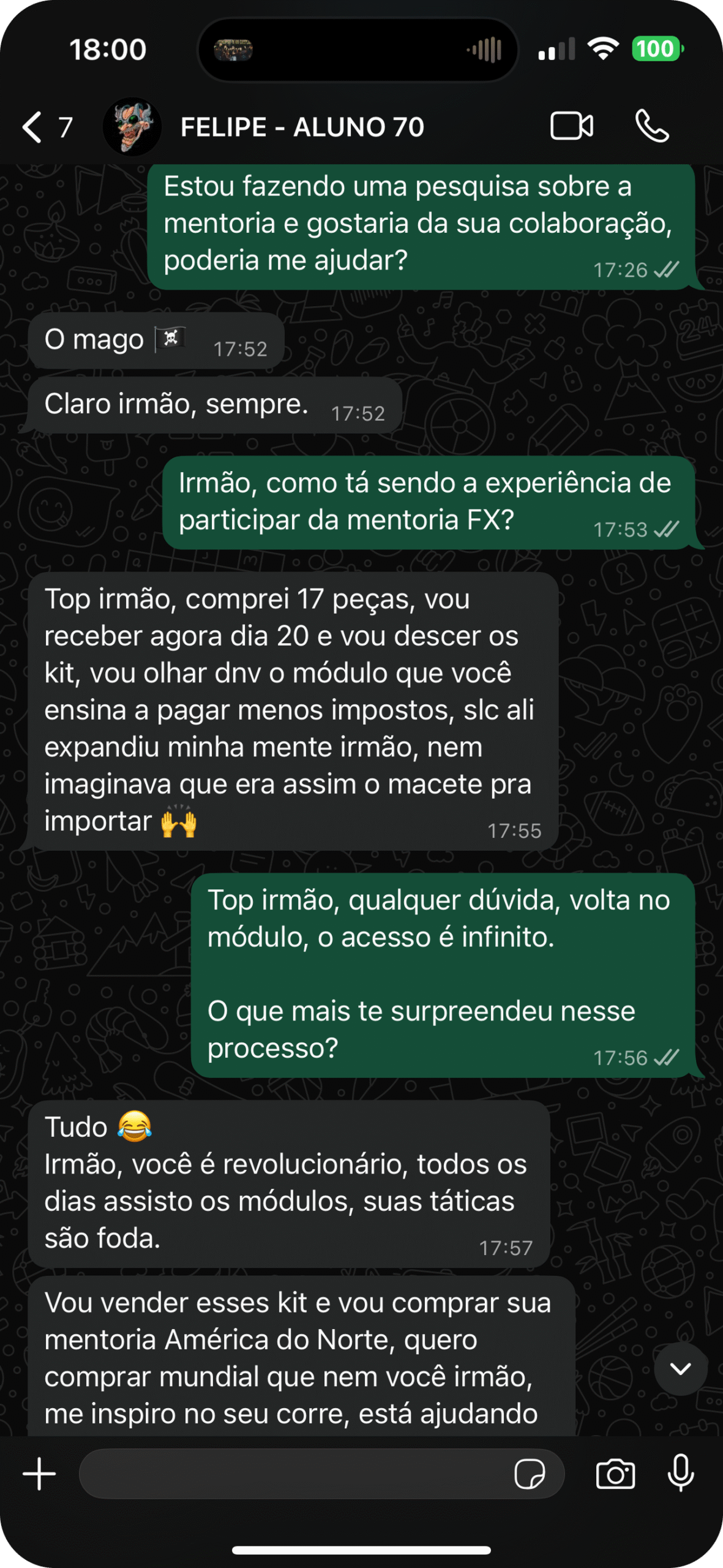The height and width of the screenshot is (1568, 723).
Task: Tap the home indicator bar at the bottom
Action: [x=361, y=1550]
